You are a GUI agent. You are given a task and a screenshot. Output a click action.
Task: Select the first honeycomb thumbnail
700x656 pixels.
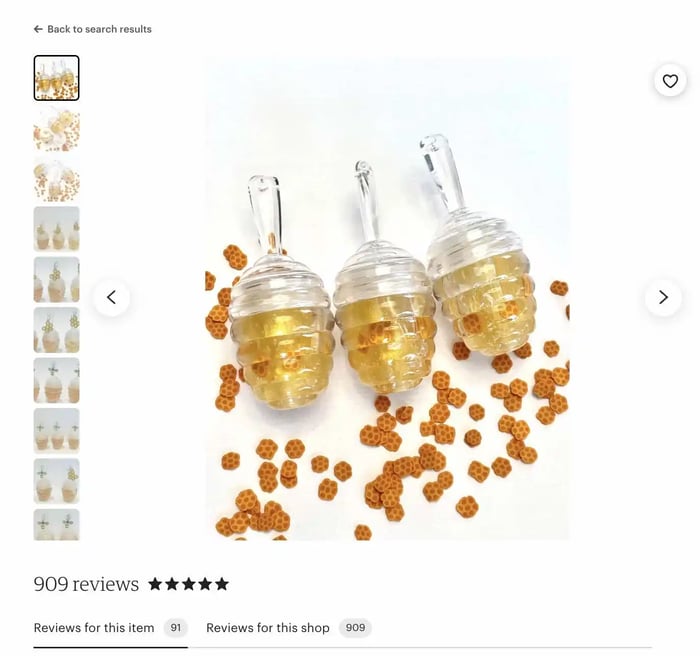pos(56,78)
